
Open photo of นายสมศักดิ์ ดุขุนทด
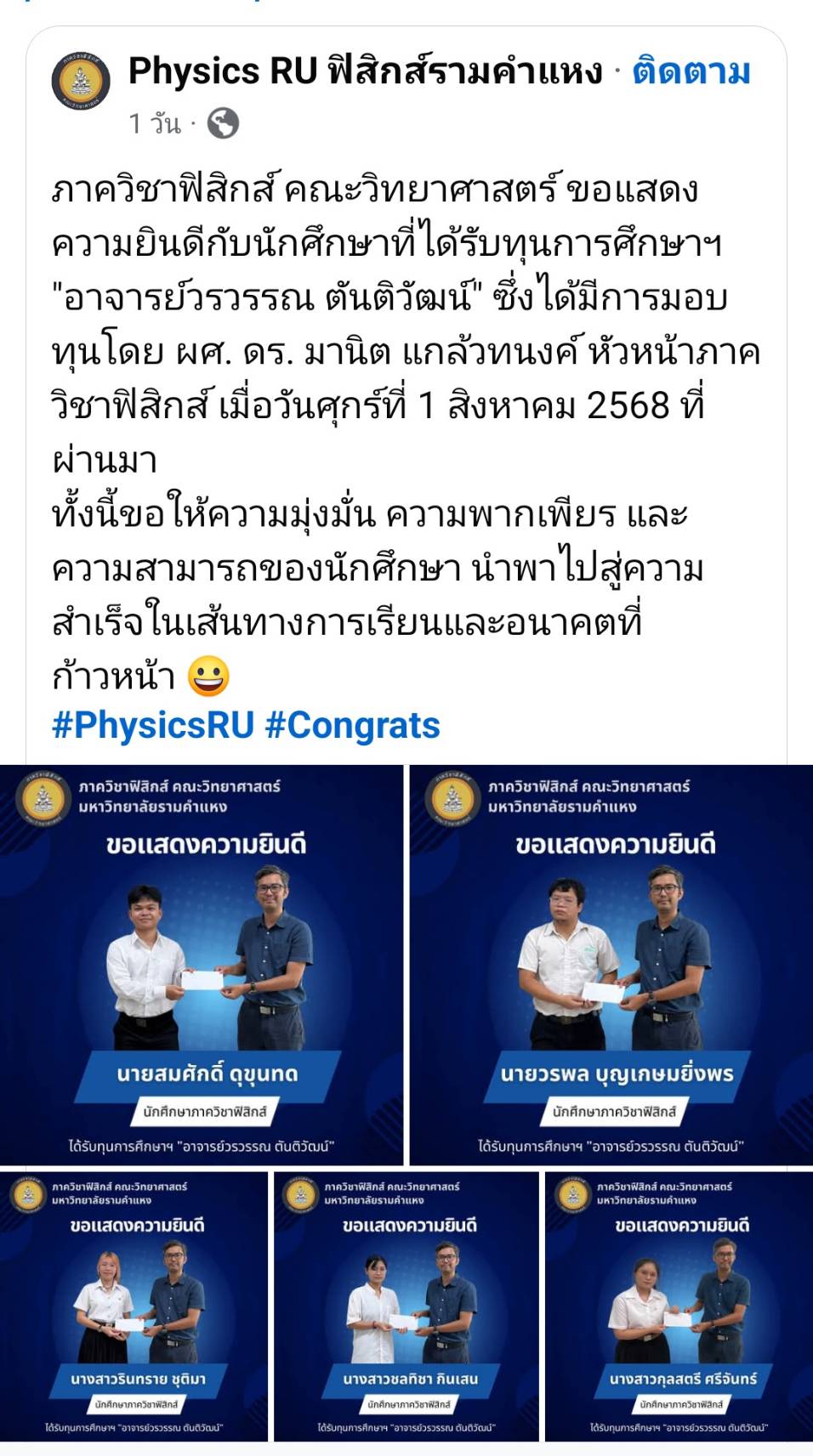202,965
